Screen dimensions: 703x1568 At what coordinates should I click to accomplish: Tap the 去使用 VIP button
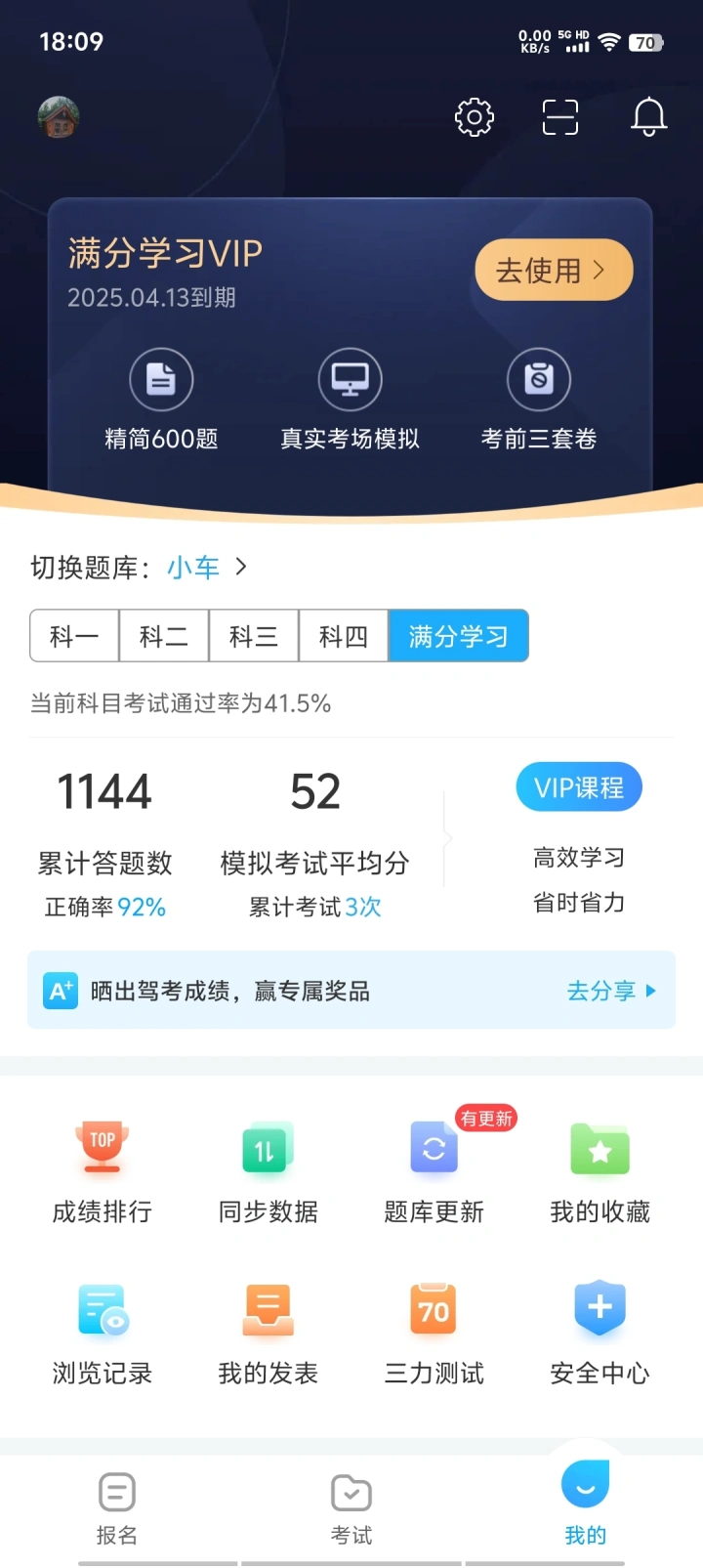pyautogui.click(x=553, y=270)
